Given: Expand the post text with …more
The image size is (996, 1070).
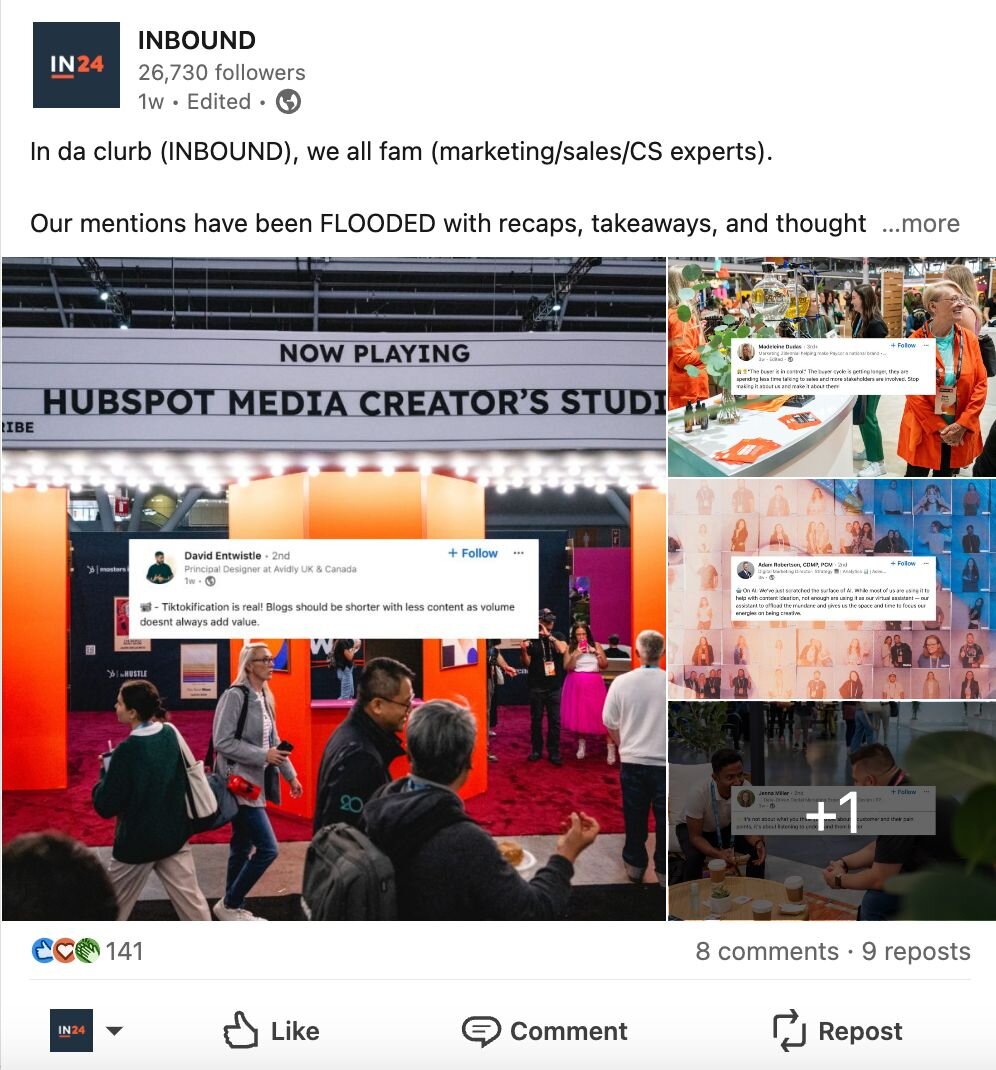Looking at the screenshot, I should [921, 223].
